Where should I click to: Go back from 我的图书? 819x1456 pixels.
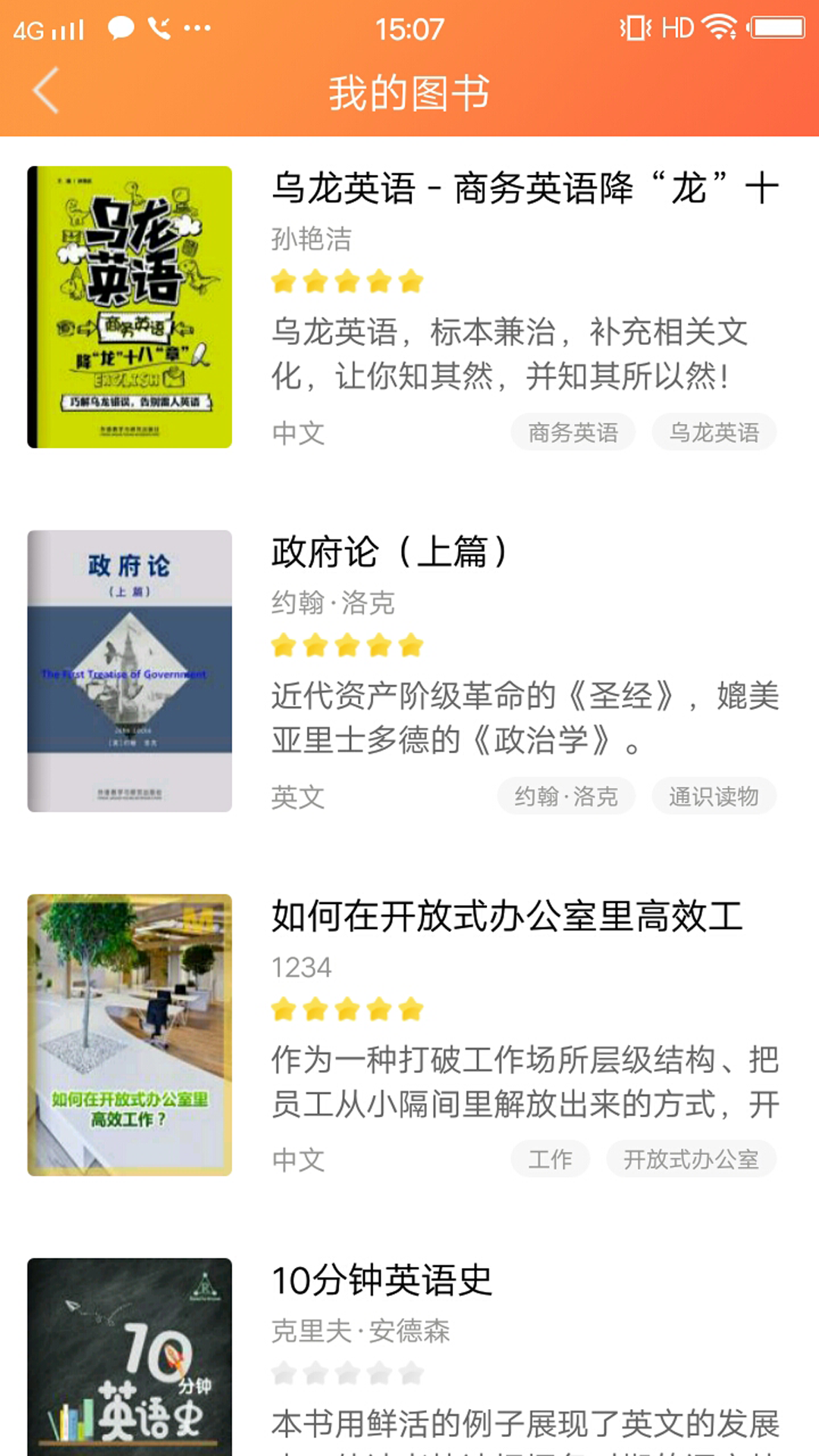(x=47, y=91)
